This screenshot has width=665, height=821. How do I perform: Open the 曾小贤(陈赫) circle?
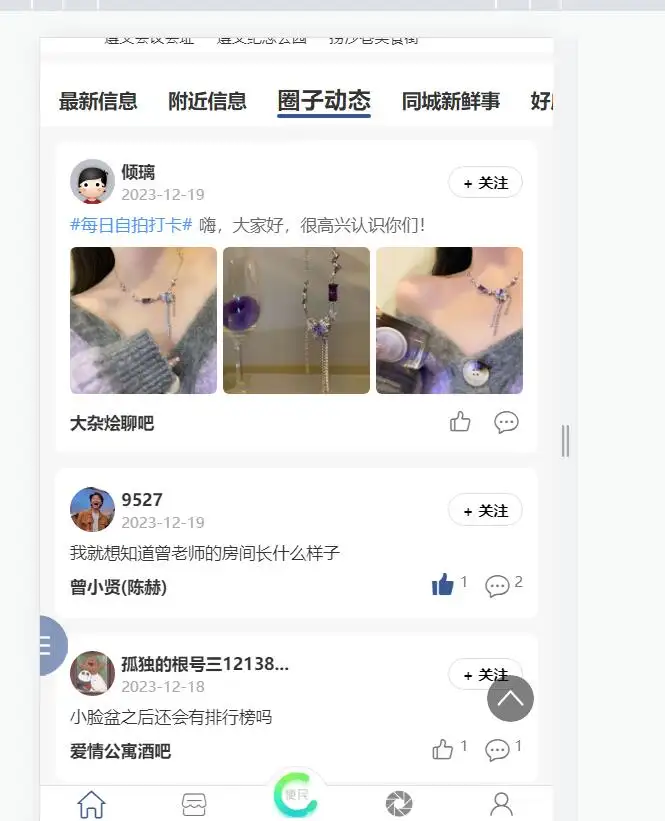pos(118,587)
